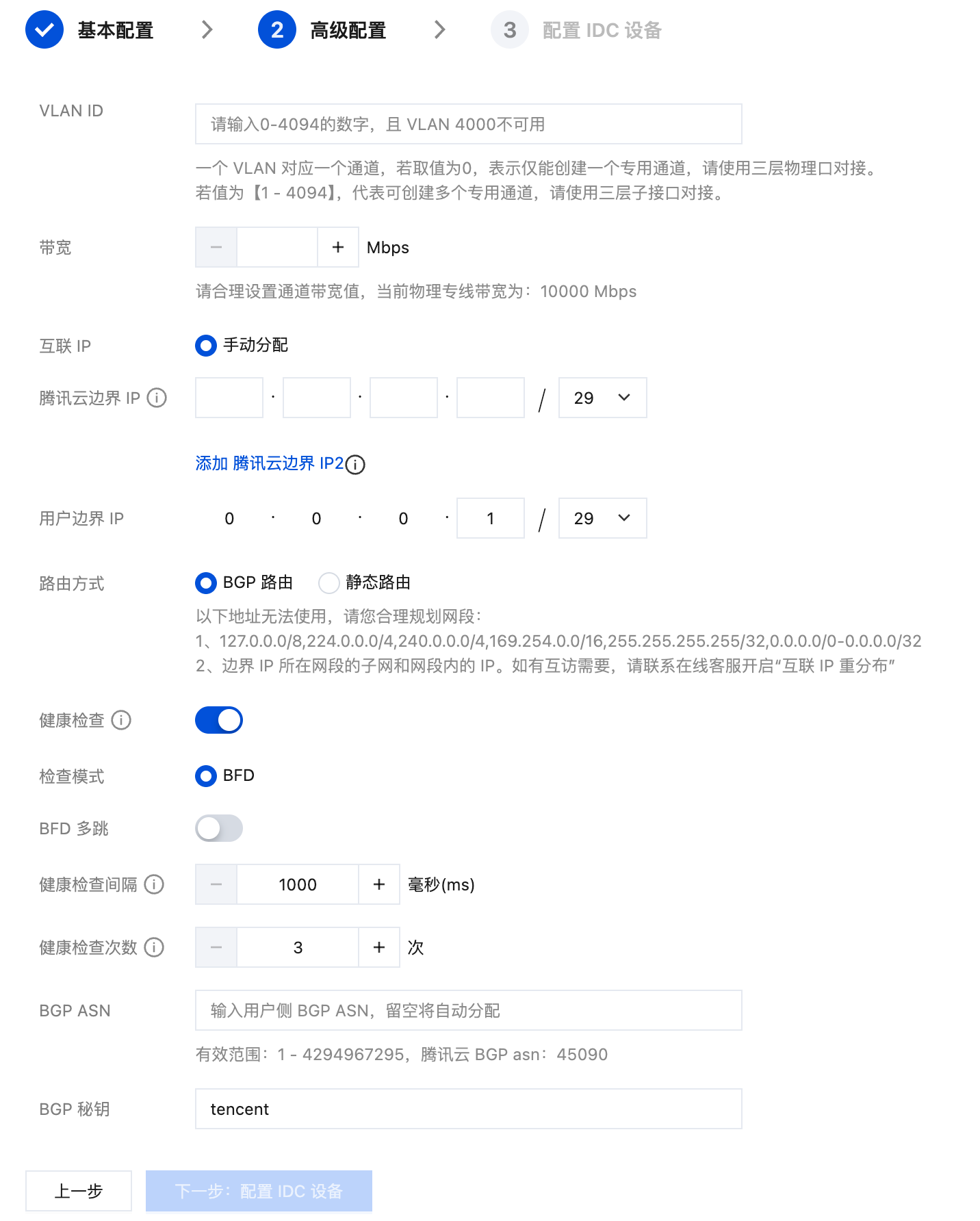Open info icon beside 腾讯云边界 IP

[157, 398]
